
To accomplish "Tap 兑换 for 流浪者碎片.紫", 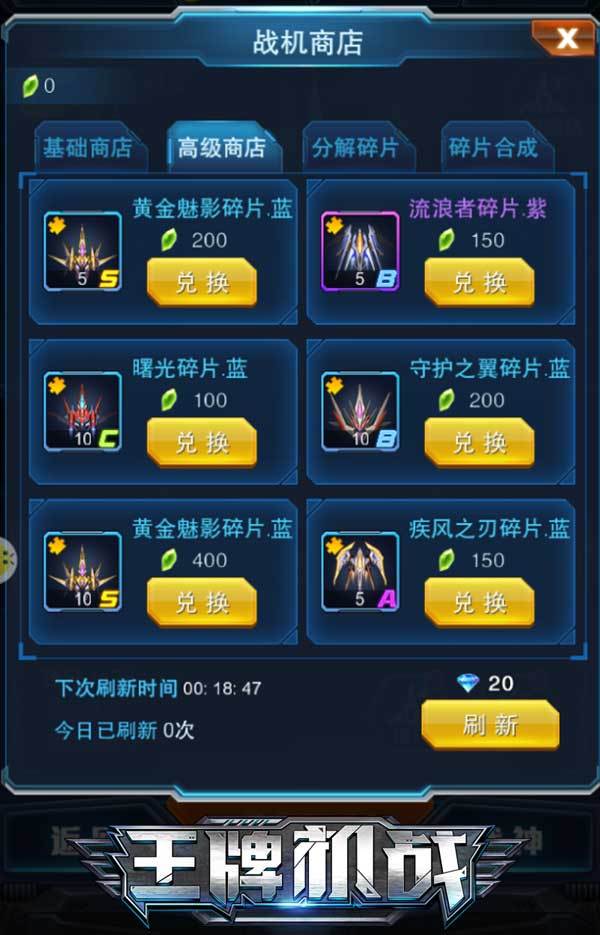I will point(479,282).
